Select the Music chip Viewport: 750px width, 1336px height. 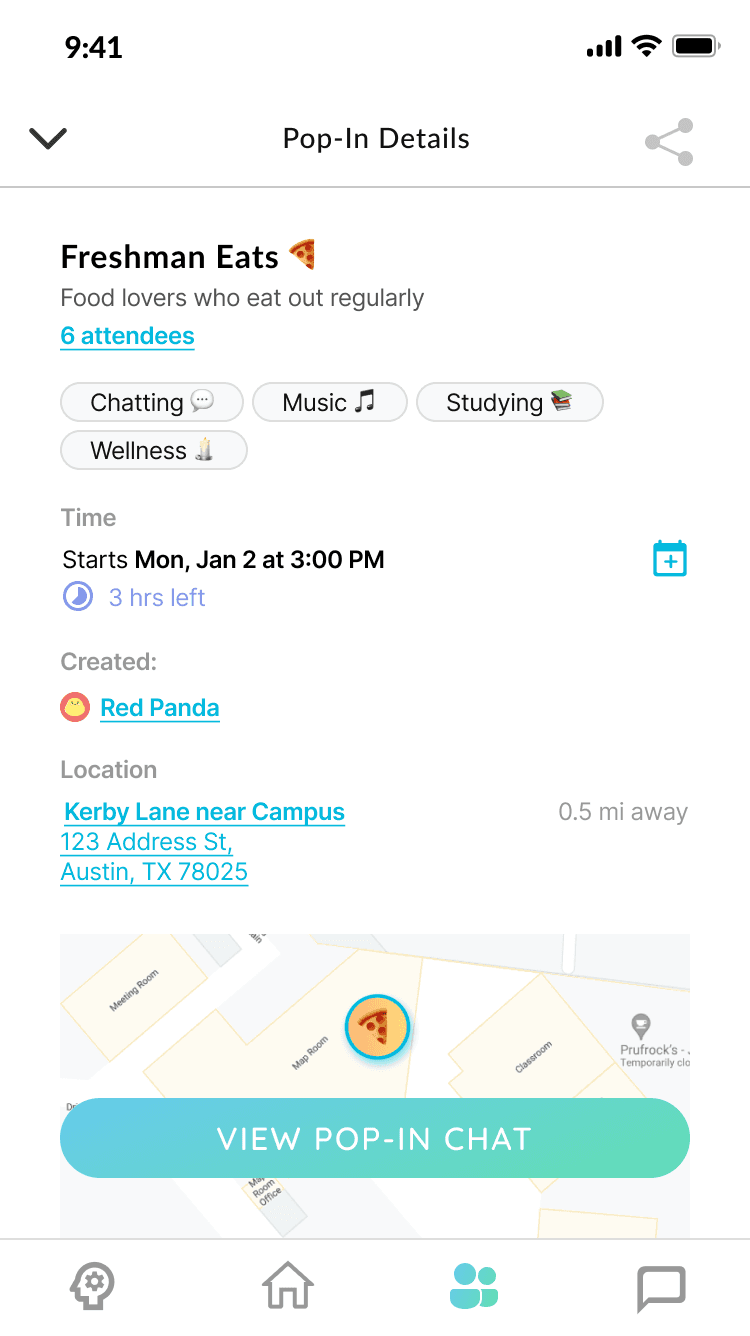(x=329, y=403)
